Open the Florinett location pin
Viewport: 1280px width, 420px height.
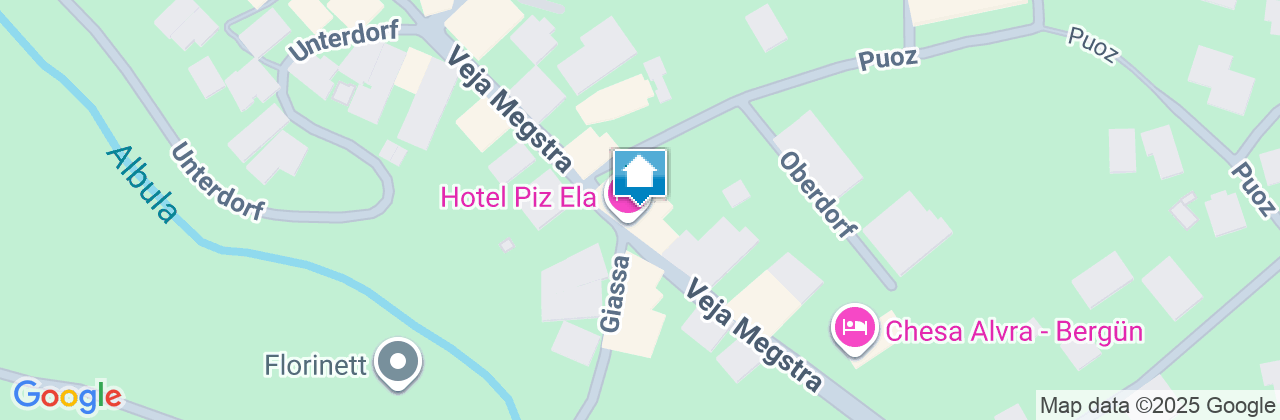398,361
